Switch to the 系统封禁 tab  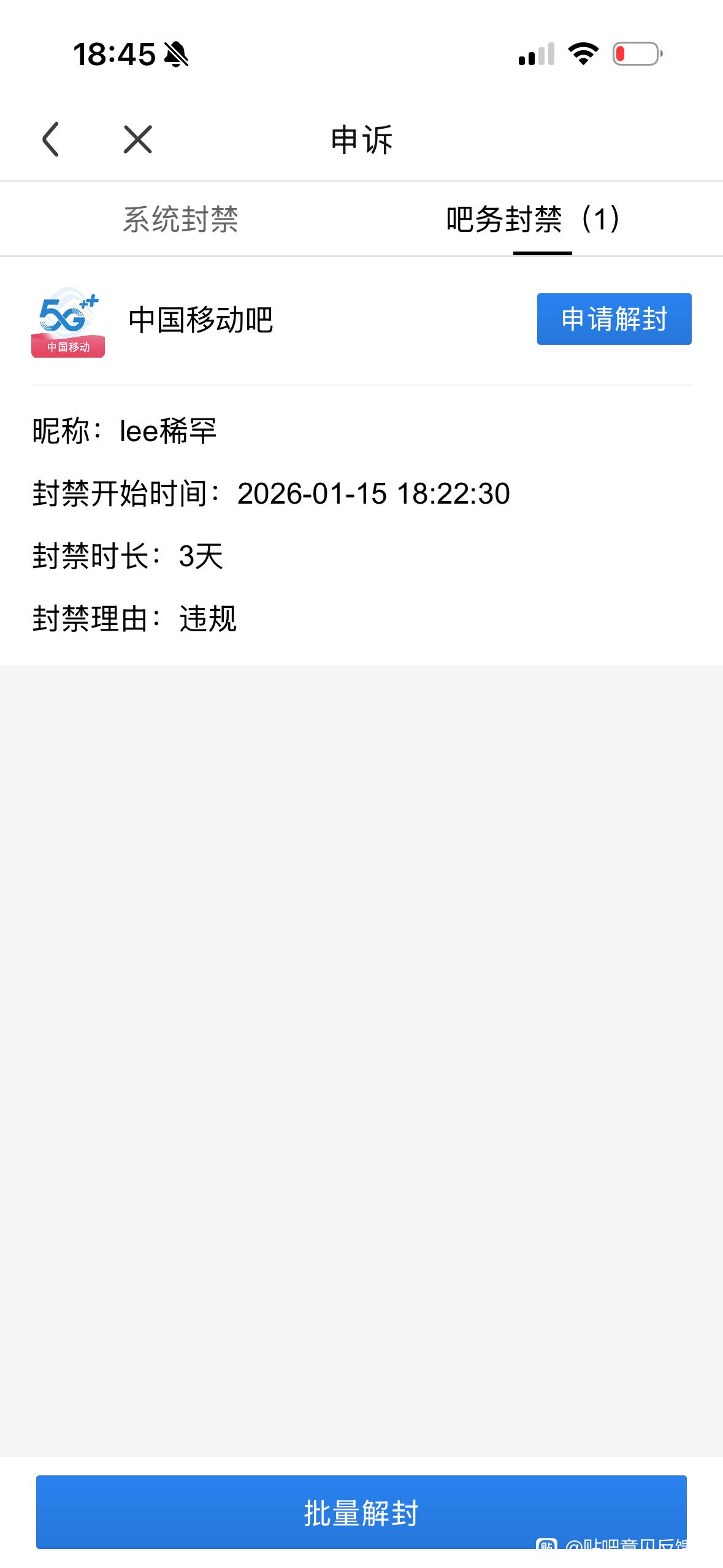pyautogui.click(x=180, y=219)
